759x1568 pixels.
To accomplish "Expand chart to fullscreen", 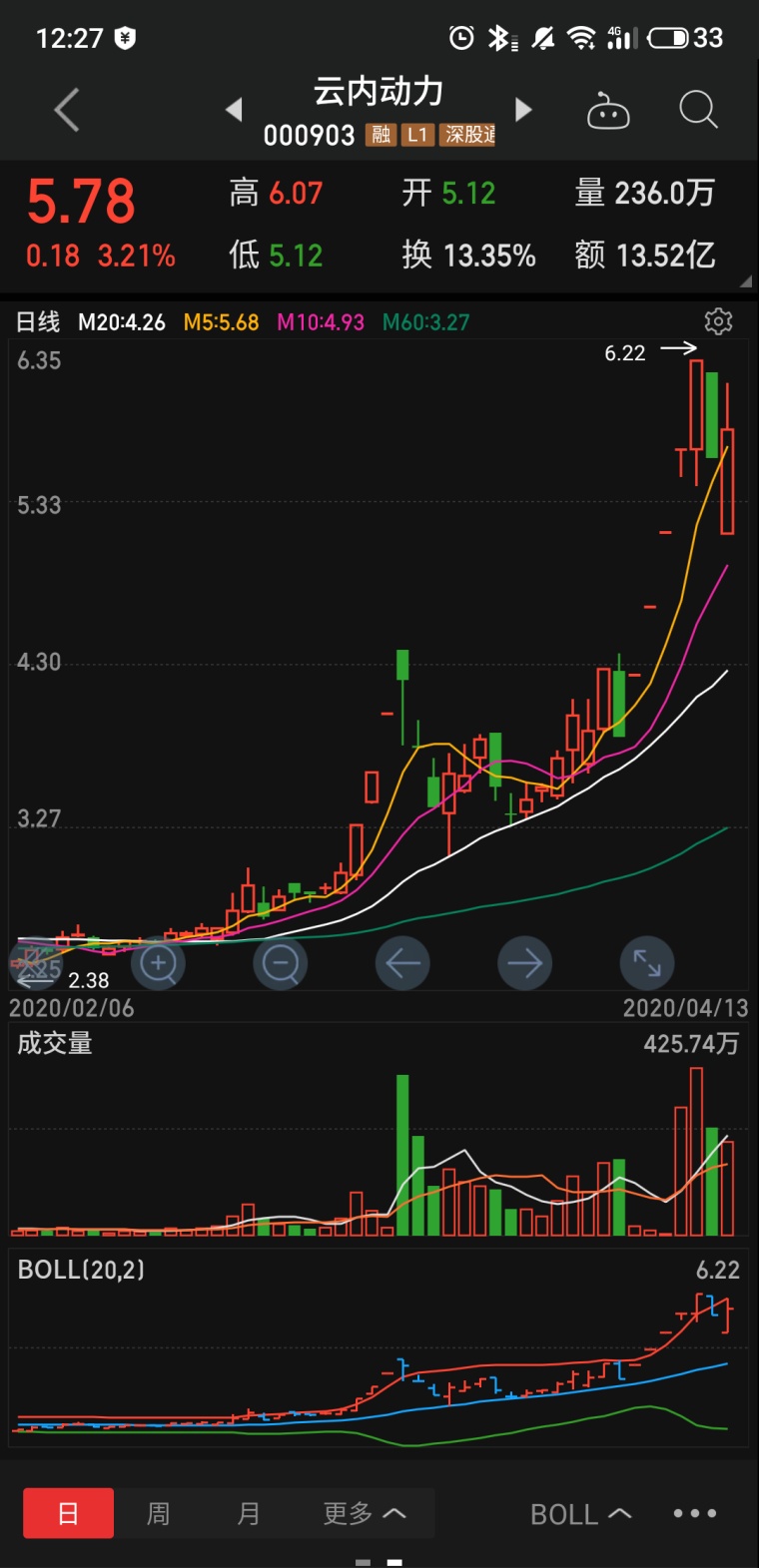I will pos(647,963).
